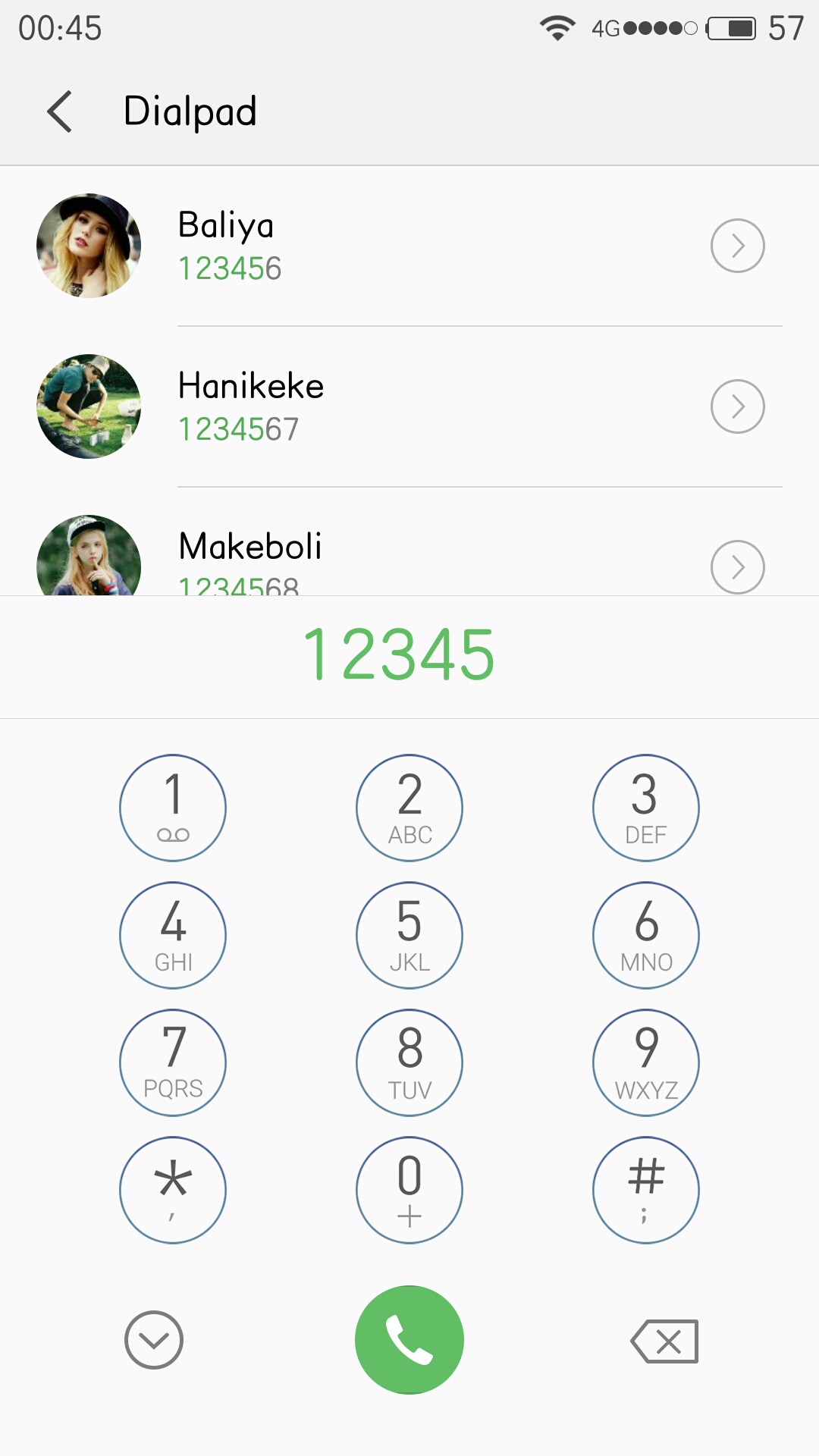Choose Hanikeke from the matching contacts
Image resolution: width=819 pixels, height=1456 pixels.
tap(379, 406)
